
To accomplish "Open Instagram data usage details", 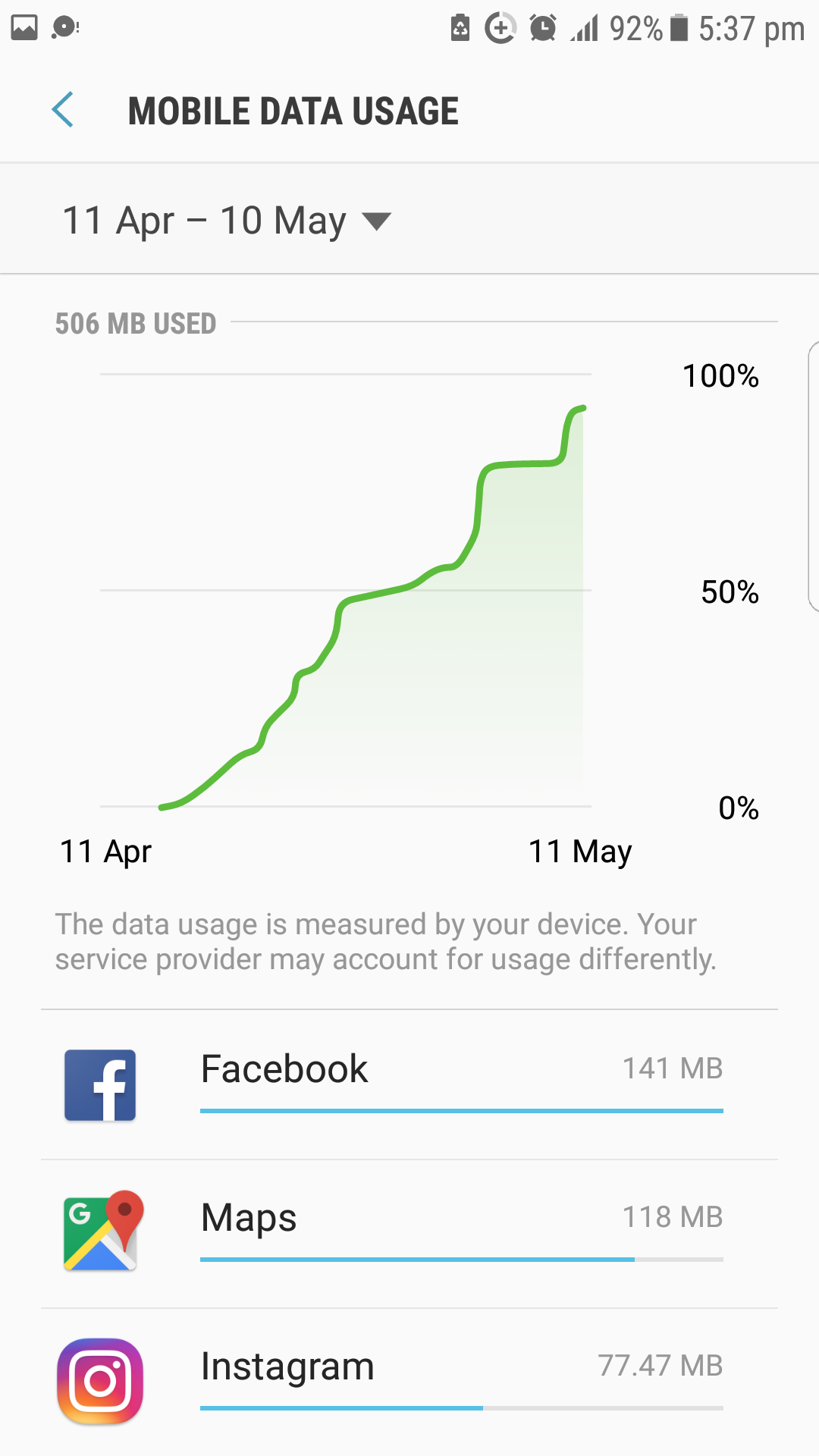I will (409, 1382).
